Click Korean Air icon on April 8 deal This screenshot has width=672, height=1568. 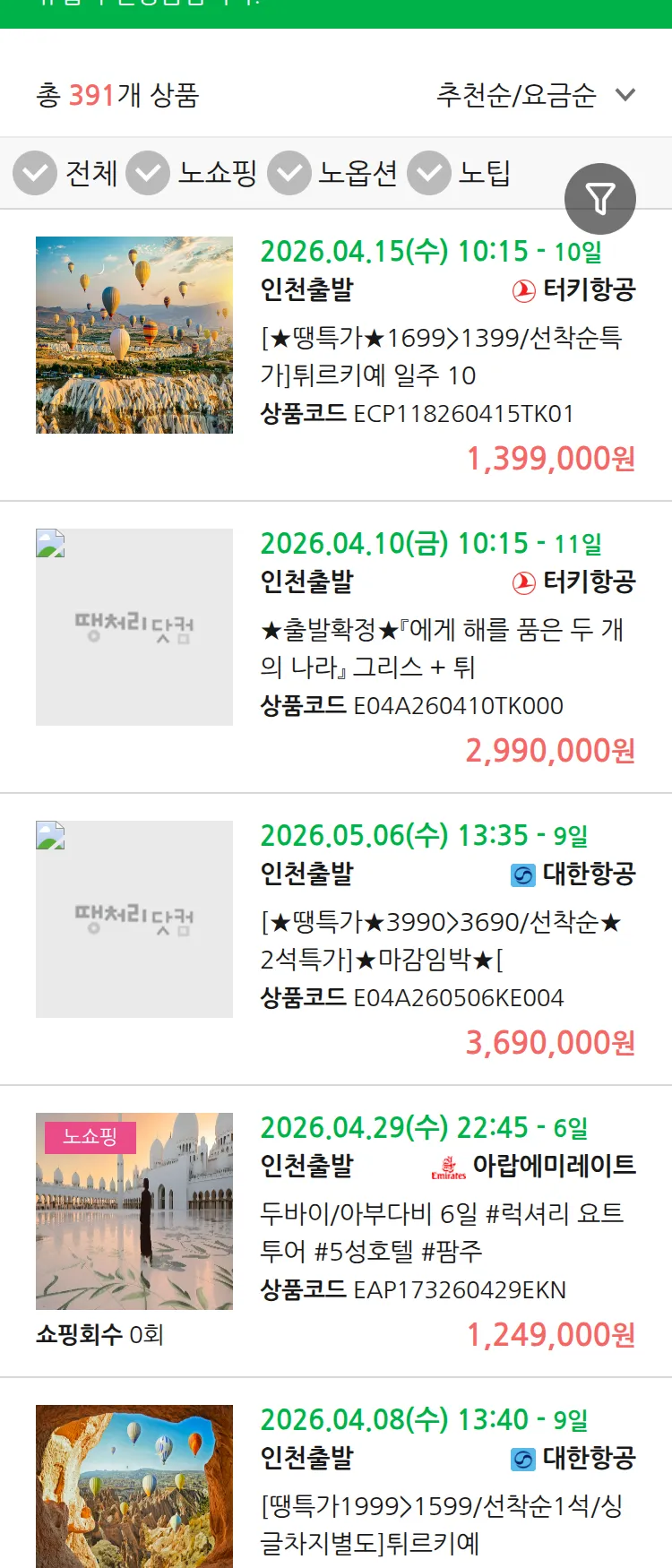(524, 1458)
